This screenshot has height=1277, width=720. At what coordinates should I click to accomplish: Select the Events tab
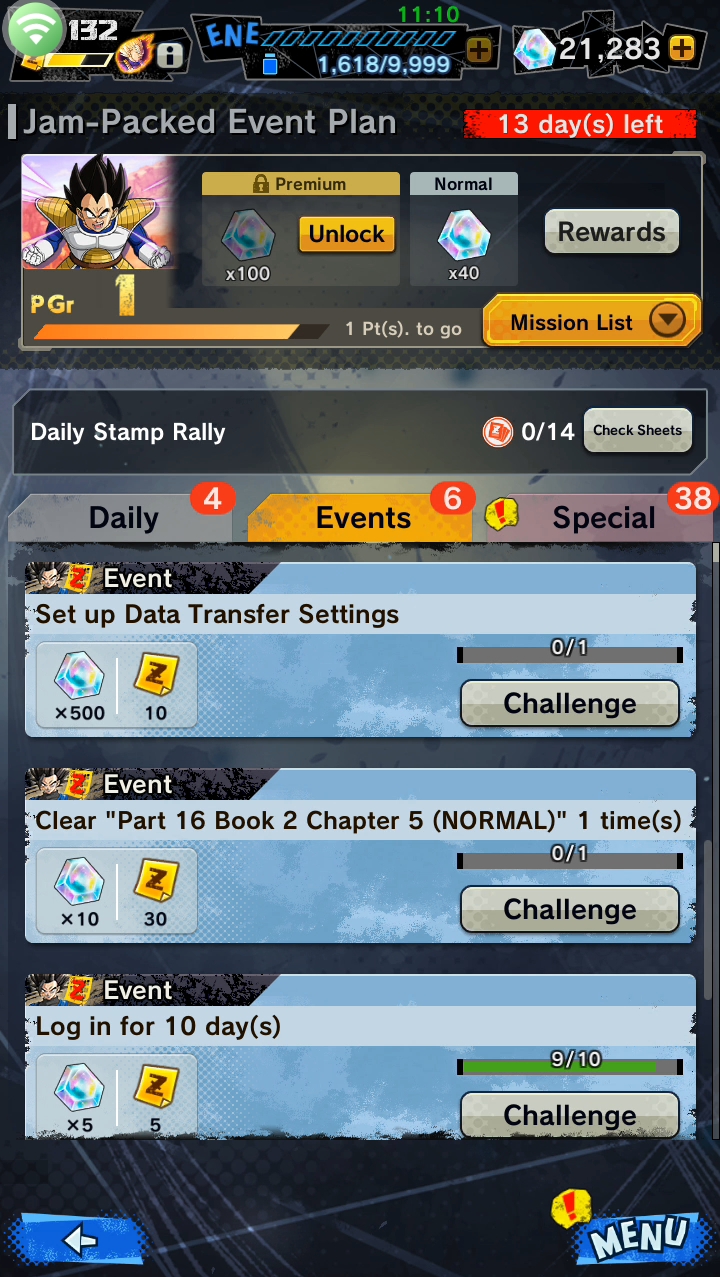(362, 517)
